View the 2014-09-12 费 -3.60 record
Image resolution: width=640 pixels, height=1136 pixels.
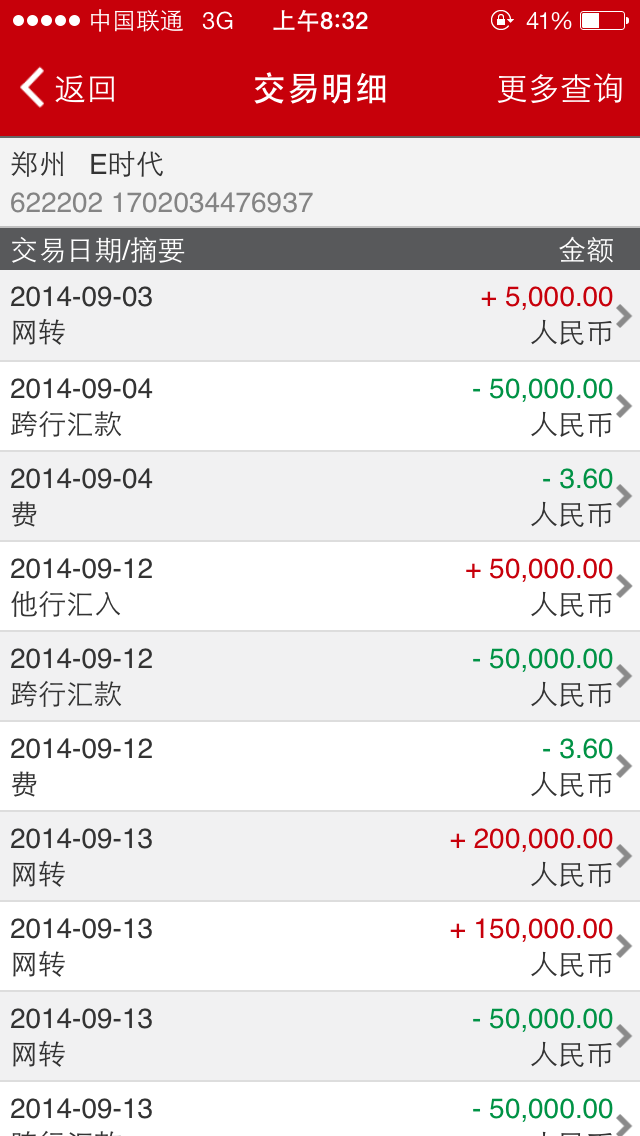click(x=320, y=766)
